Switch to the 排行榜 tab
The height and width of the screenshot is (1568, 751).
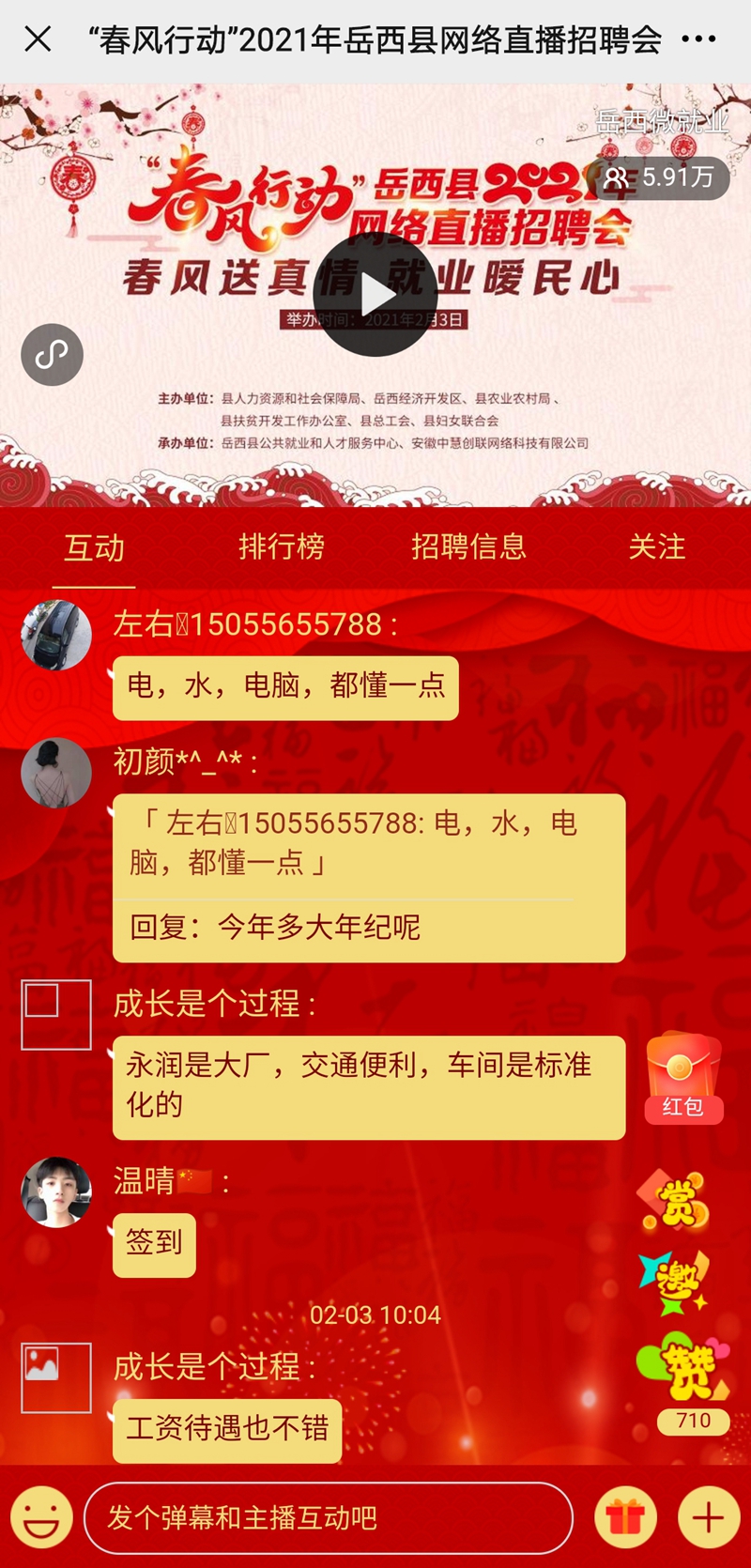pos(282,546)
